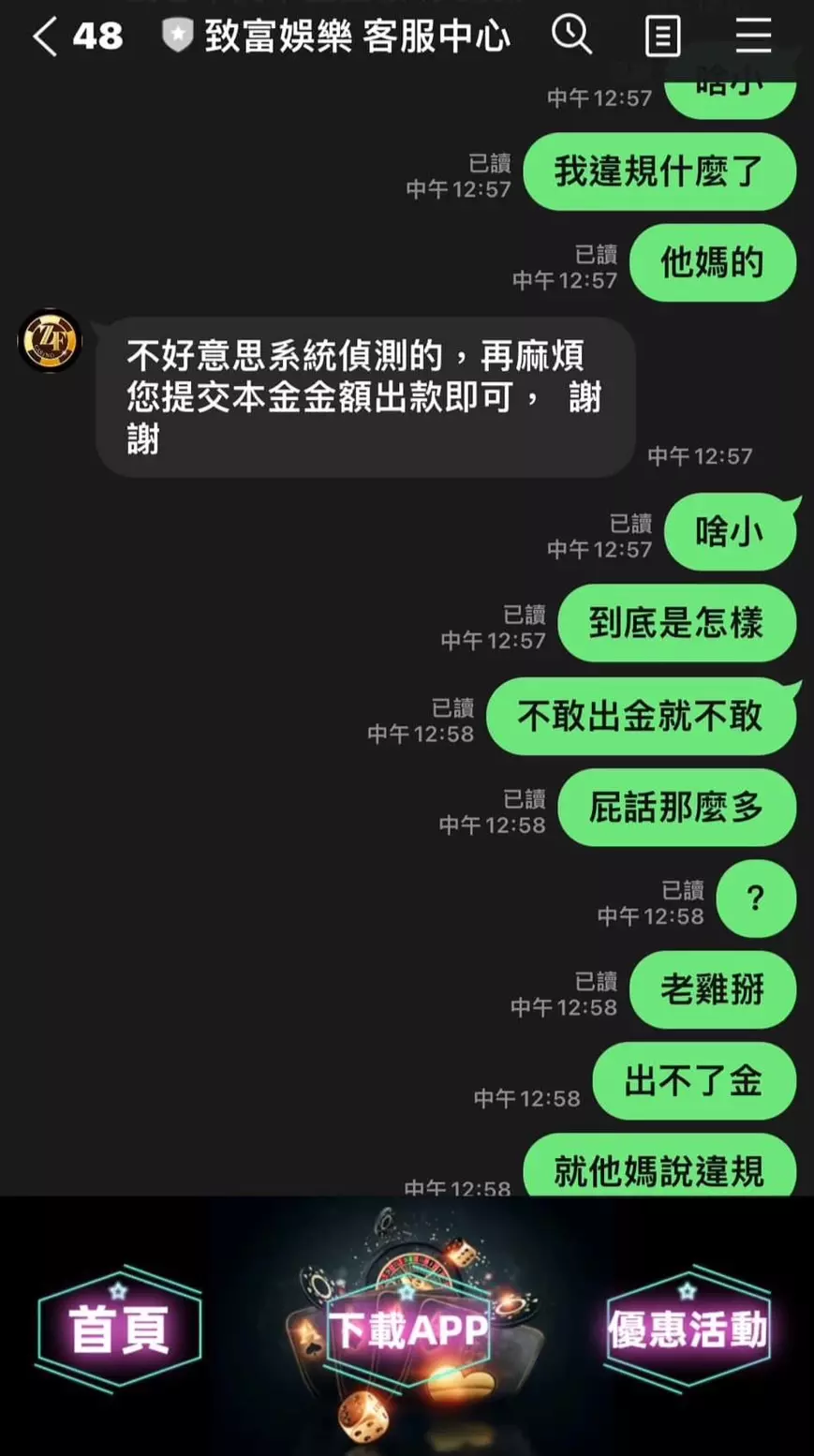Open the 優惠活動 menu button
The width and height of the screenshot is (814, 1456).
pyautogui.click(x=688, y=1329)
